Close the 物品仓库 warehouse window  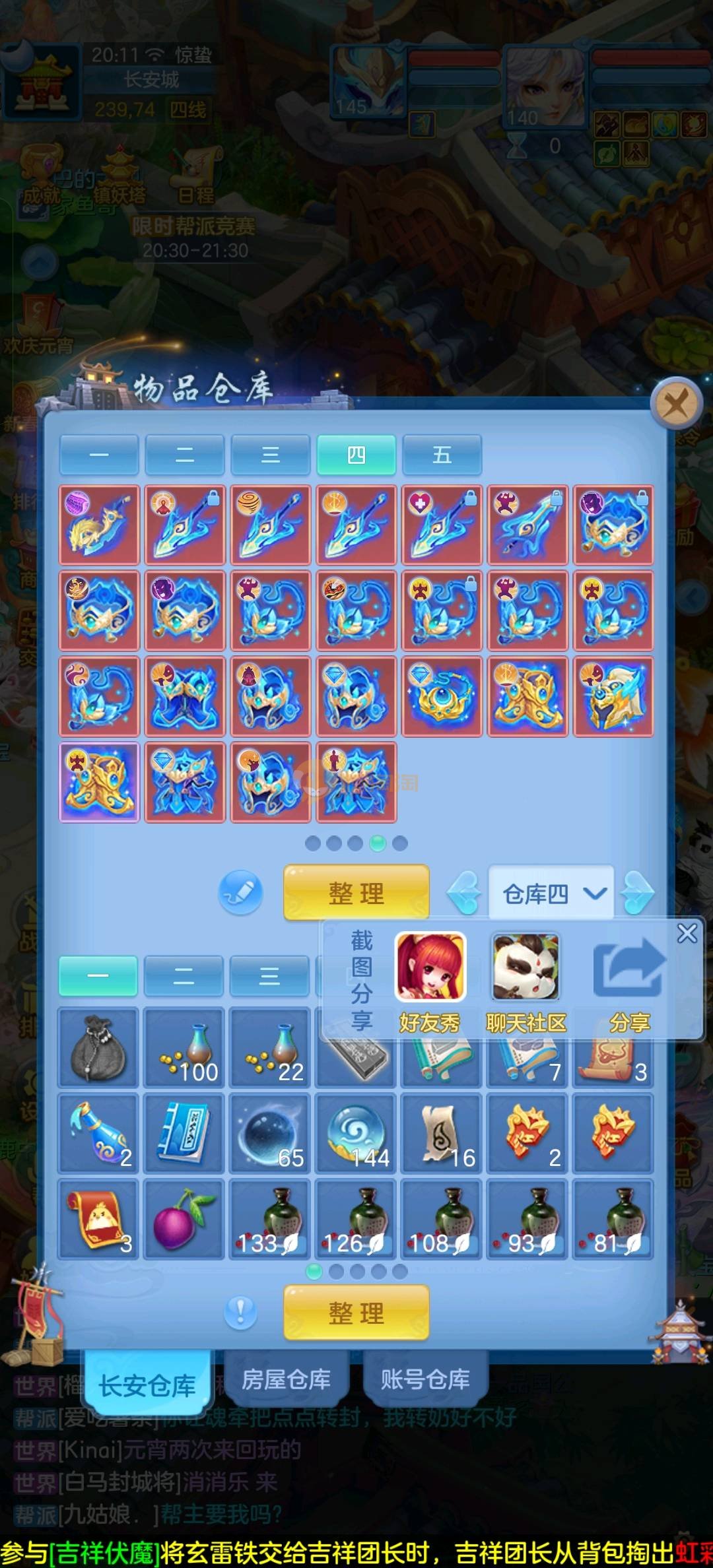pyautogui.click(x=675, y=402)
